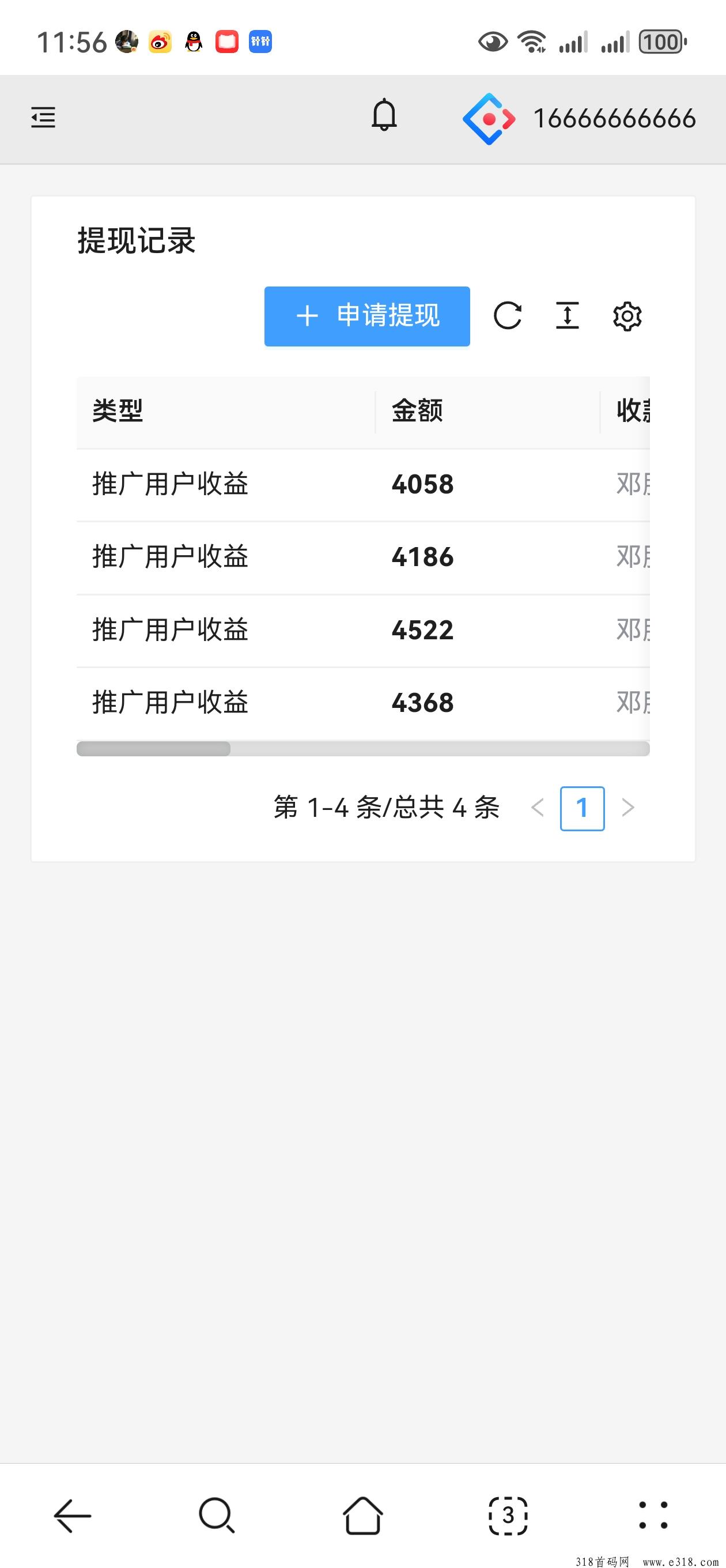This screenshot has width=726, height=1568.
Task: Open the 16666666666 account menu
Action: (x=579, y=119)
